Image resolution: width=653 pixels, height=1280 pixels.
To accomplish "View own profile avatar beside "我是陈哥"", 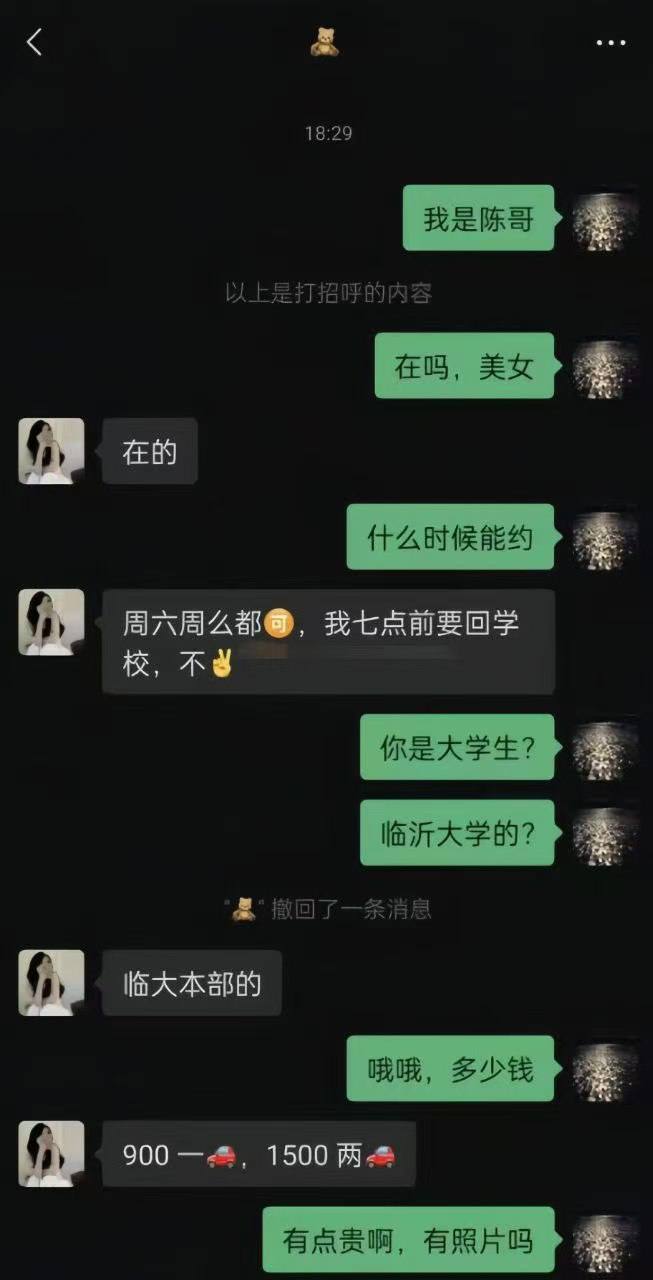I will click(x=604, y=218).
